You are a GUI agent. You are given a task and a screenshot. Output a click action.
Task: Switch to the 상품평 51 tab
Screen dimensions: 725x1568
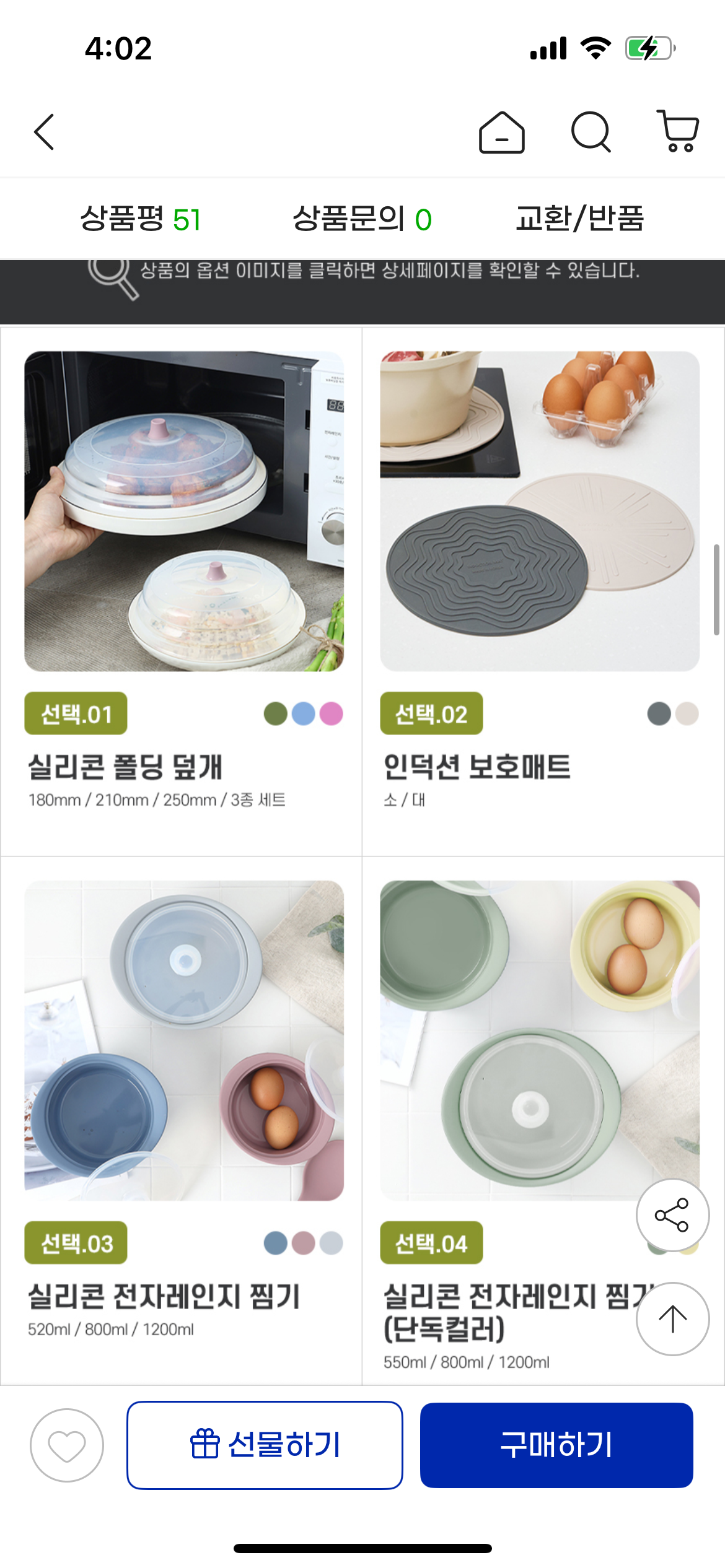coord(140,219)
